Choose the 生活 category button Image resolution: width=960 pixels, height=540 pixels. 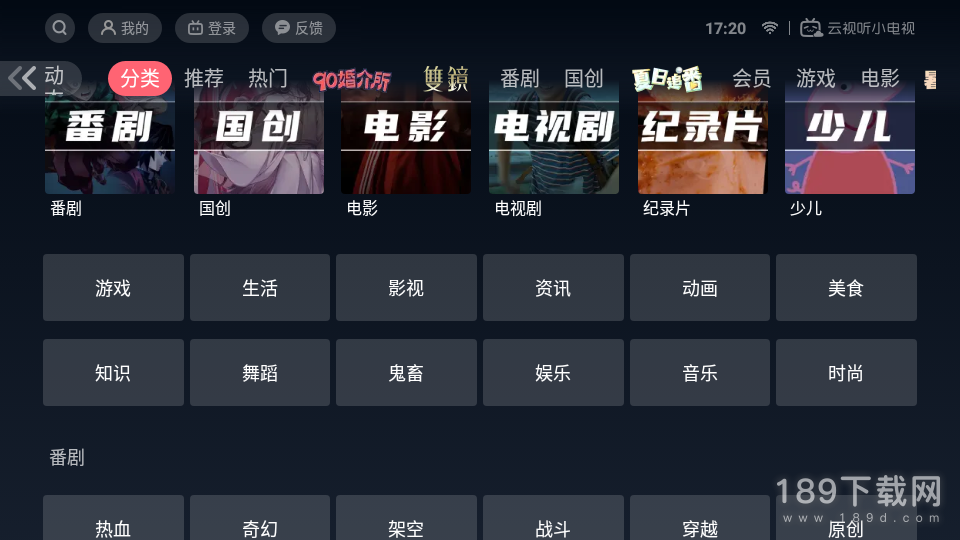(260, 288)
